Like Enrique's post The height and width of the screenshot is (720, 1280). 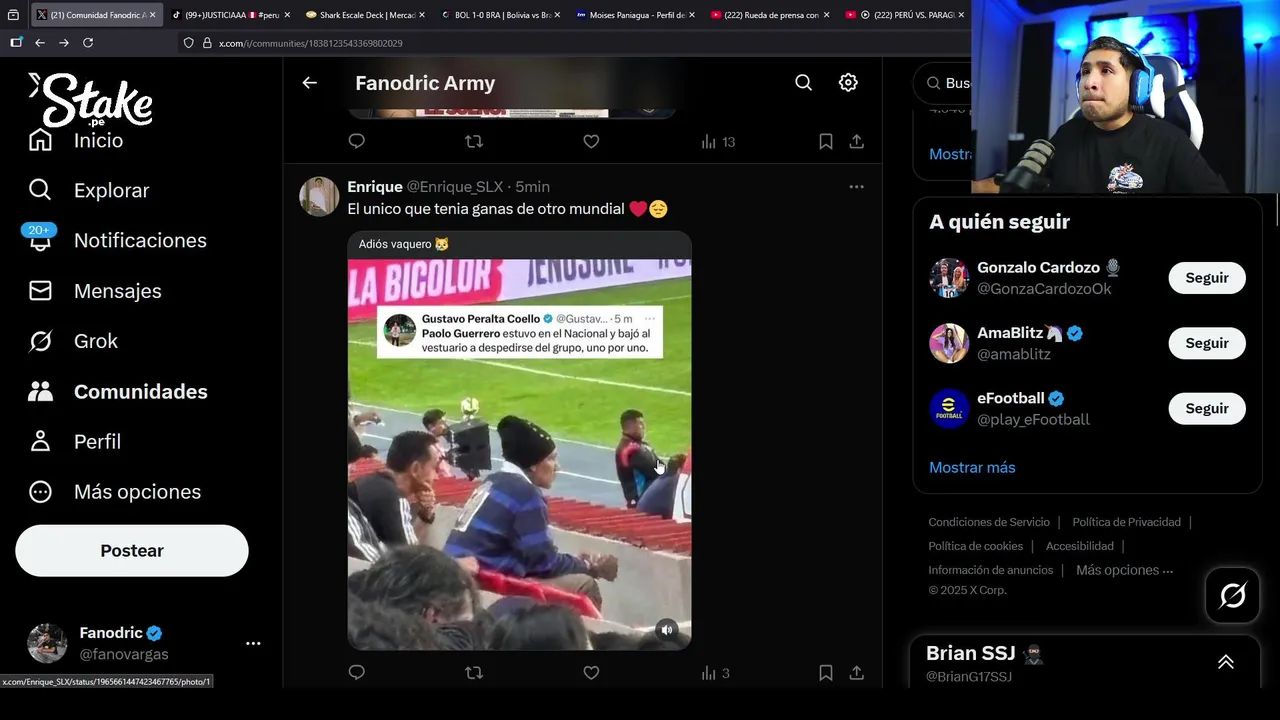(591, 673)
